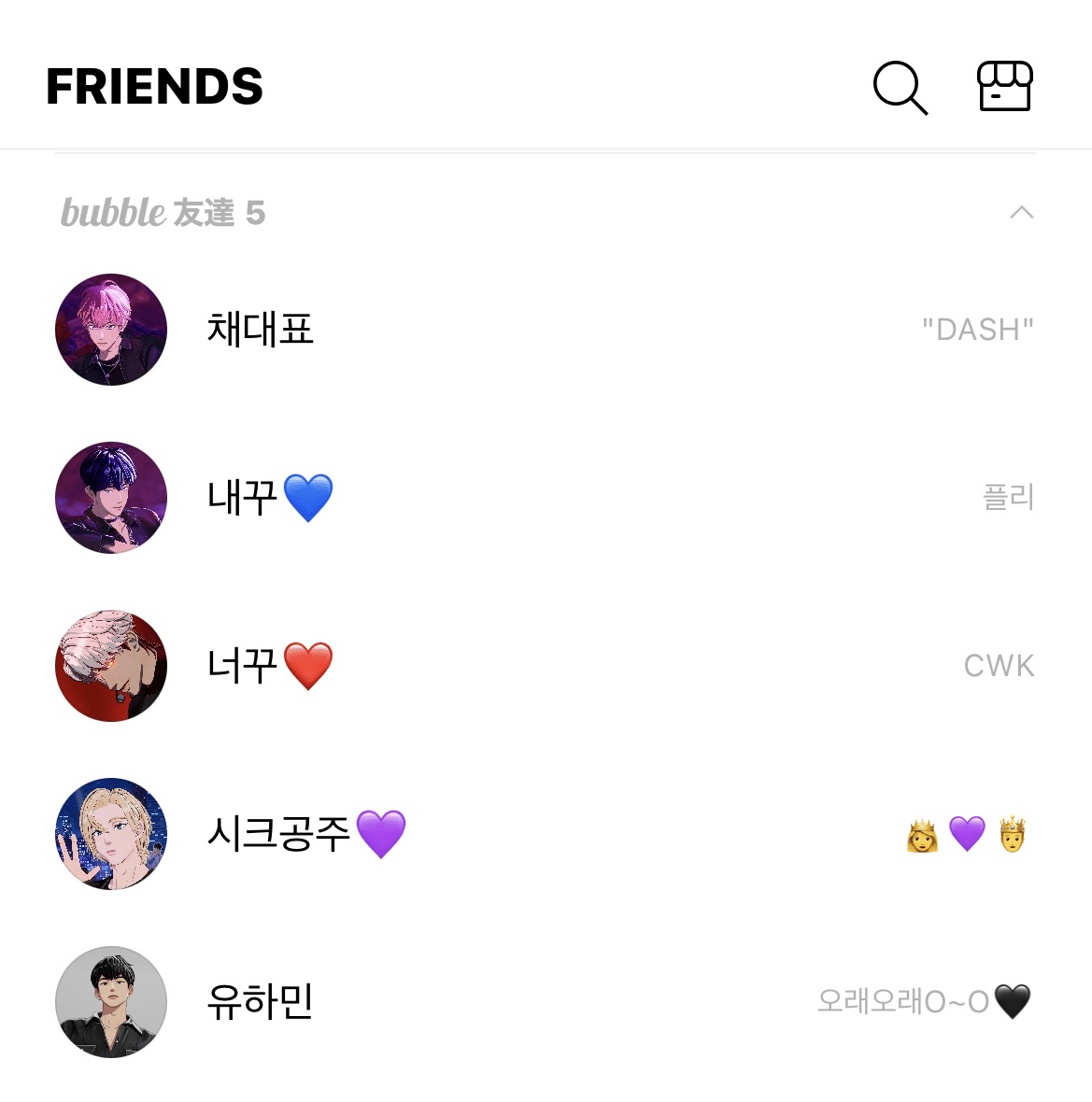1092x1102 pixels.
Task: Open the search magnifier icon
Action: pyautogui.click(x=900, y=88)
